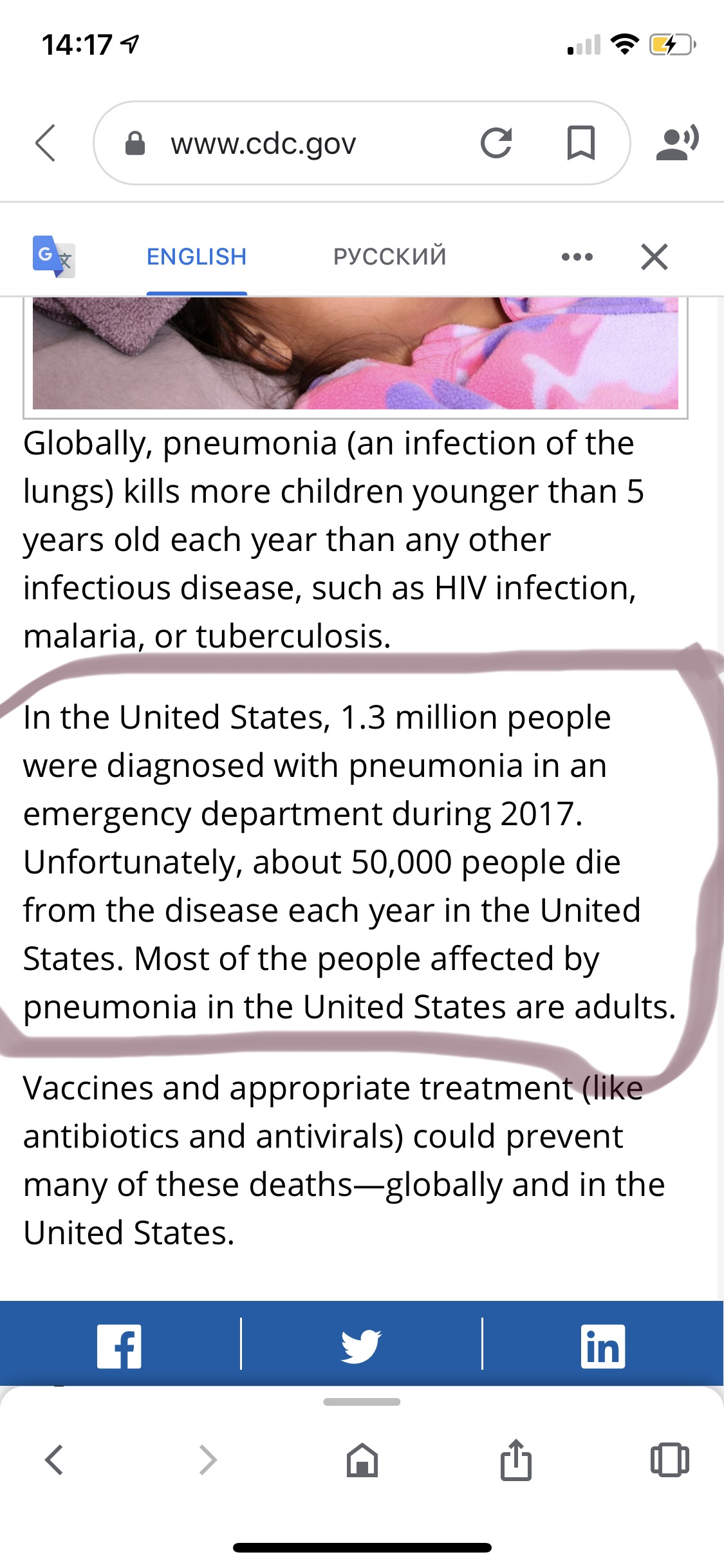Share the article on Facebook
The width and height of the screenshot is (724, 1568).
coord(119,1346)
